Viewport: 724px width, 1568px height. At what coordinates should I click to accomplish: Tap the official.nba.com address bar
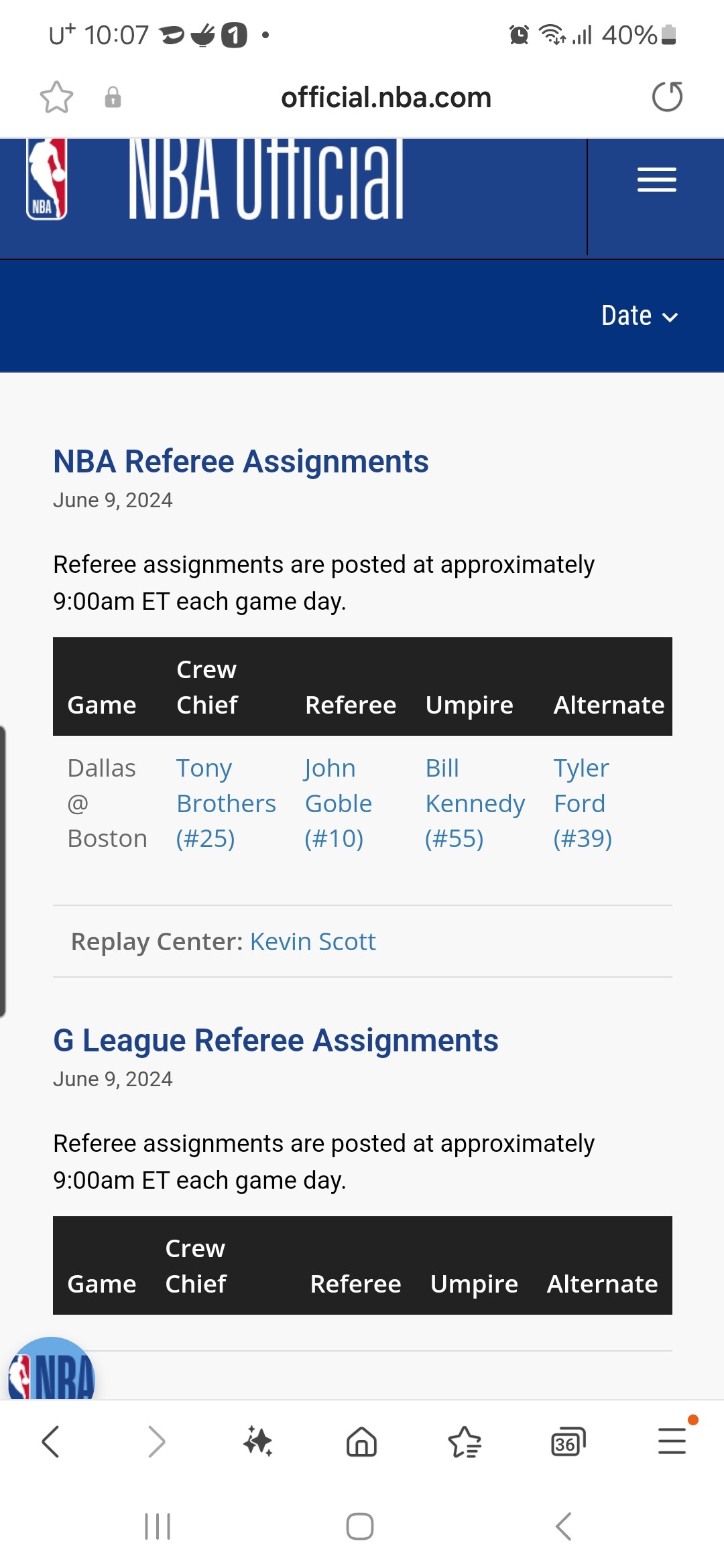386,98
